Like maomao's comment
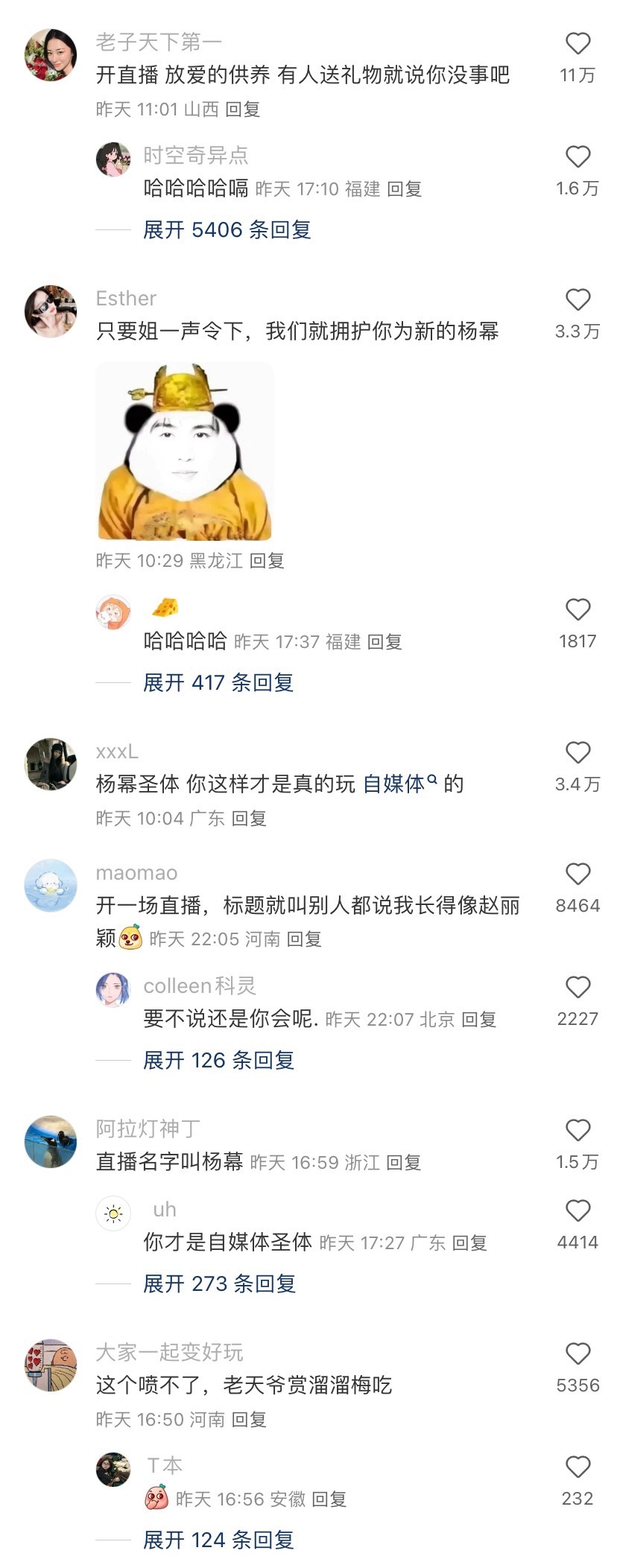The height and width of the screenshot is (1568, 617). (x=578, y=875)
